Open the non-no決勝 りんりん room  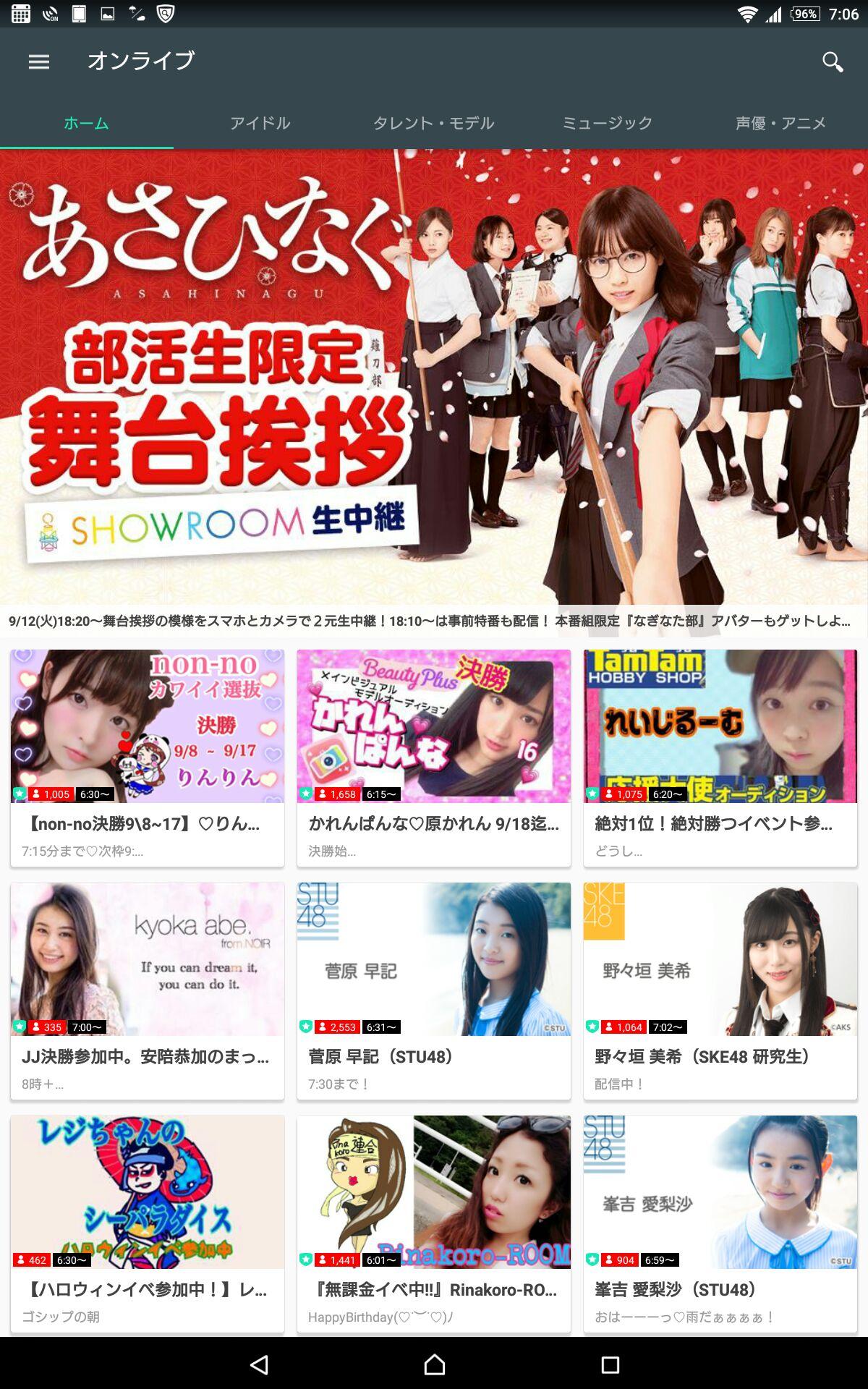coord(147,756)
